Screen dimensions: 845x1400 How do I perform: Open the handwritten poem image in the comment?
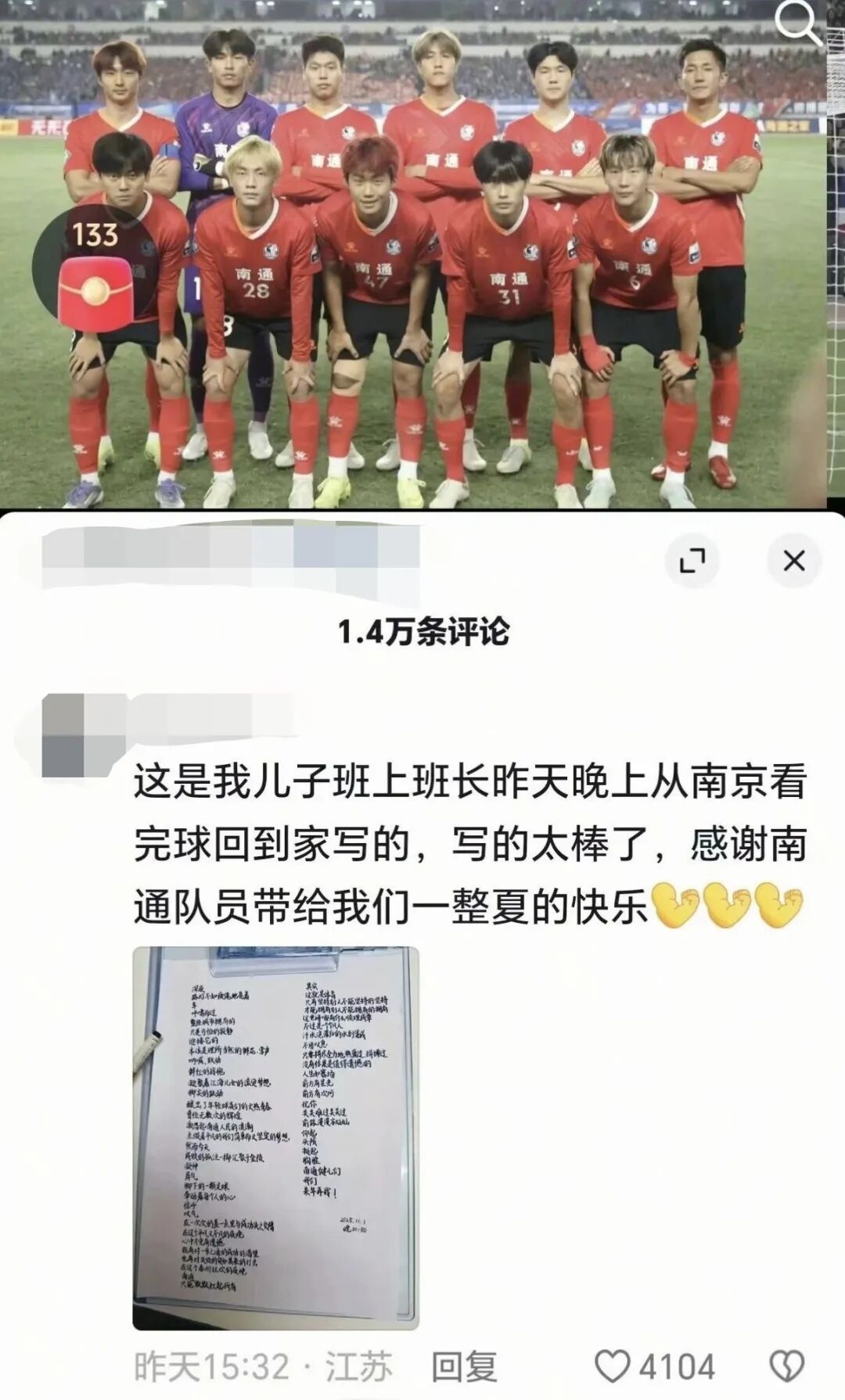pyautogui.click(x=275, y=1138)
